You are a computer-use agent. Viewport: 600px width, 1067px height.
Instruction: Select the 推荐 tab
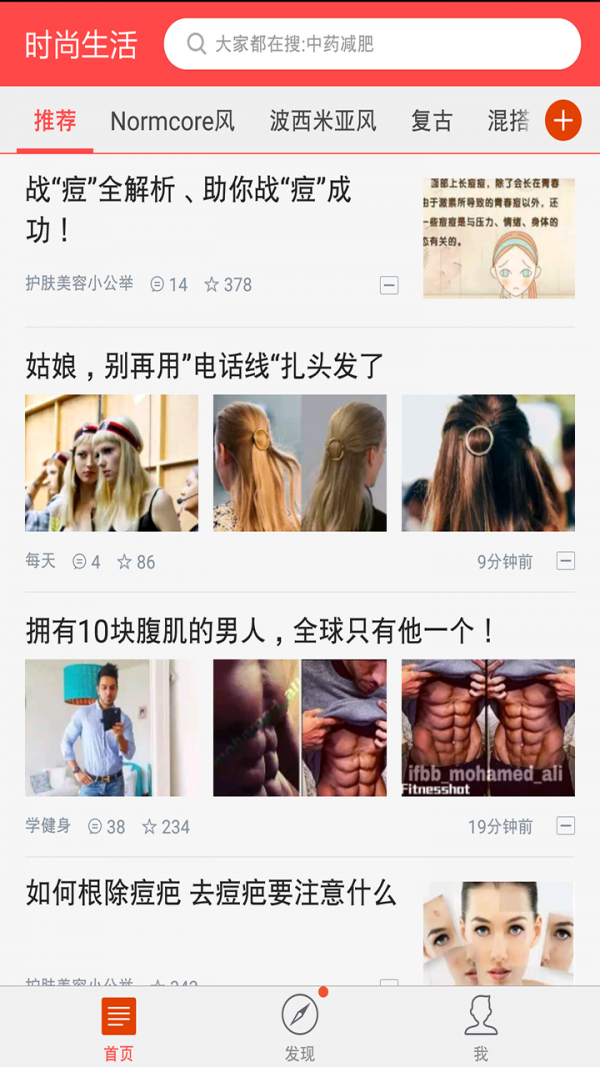pos(55,121)
